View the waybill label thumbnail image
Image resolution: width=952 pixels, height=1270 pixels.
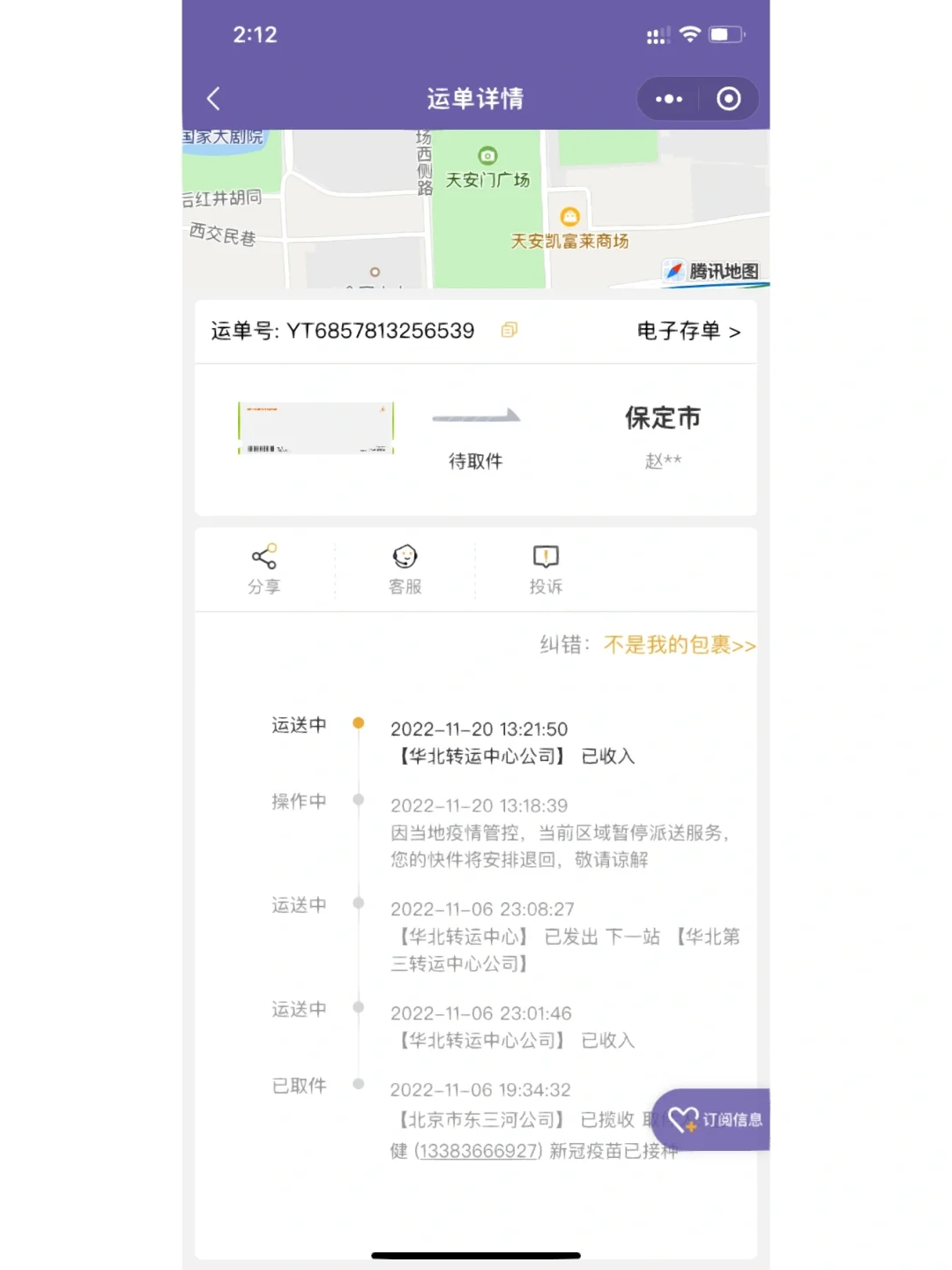click(x=316, y=429)
